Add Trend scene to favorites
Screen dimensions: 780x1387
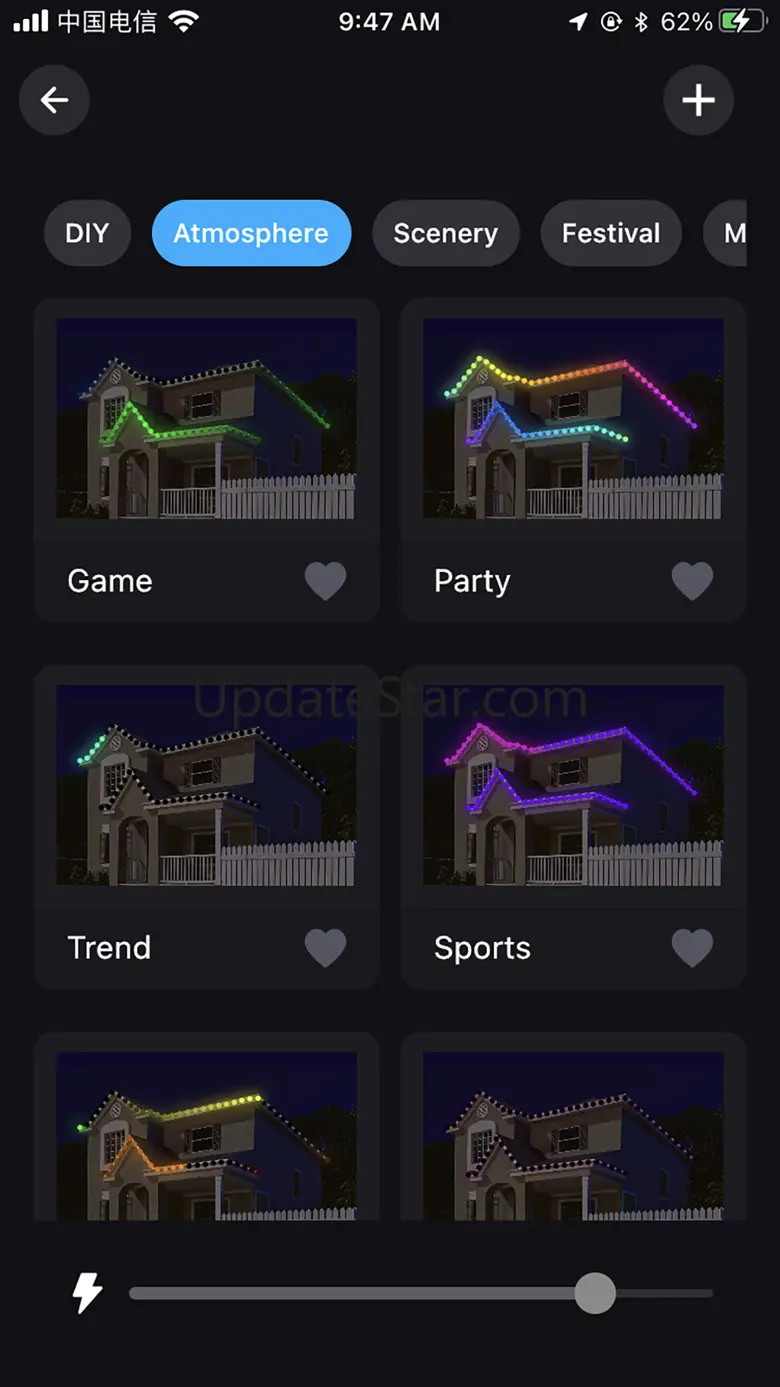click(x=325, y=948)
